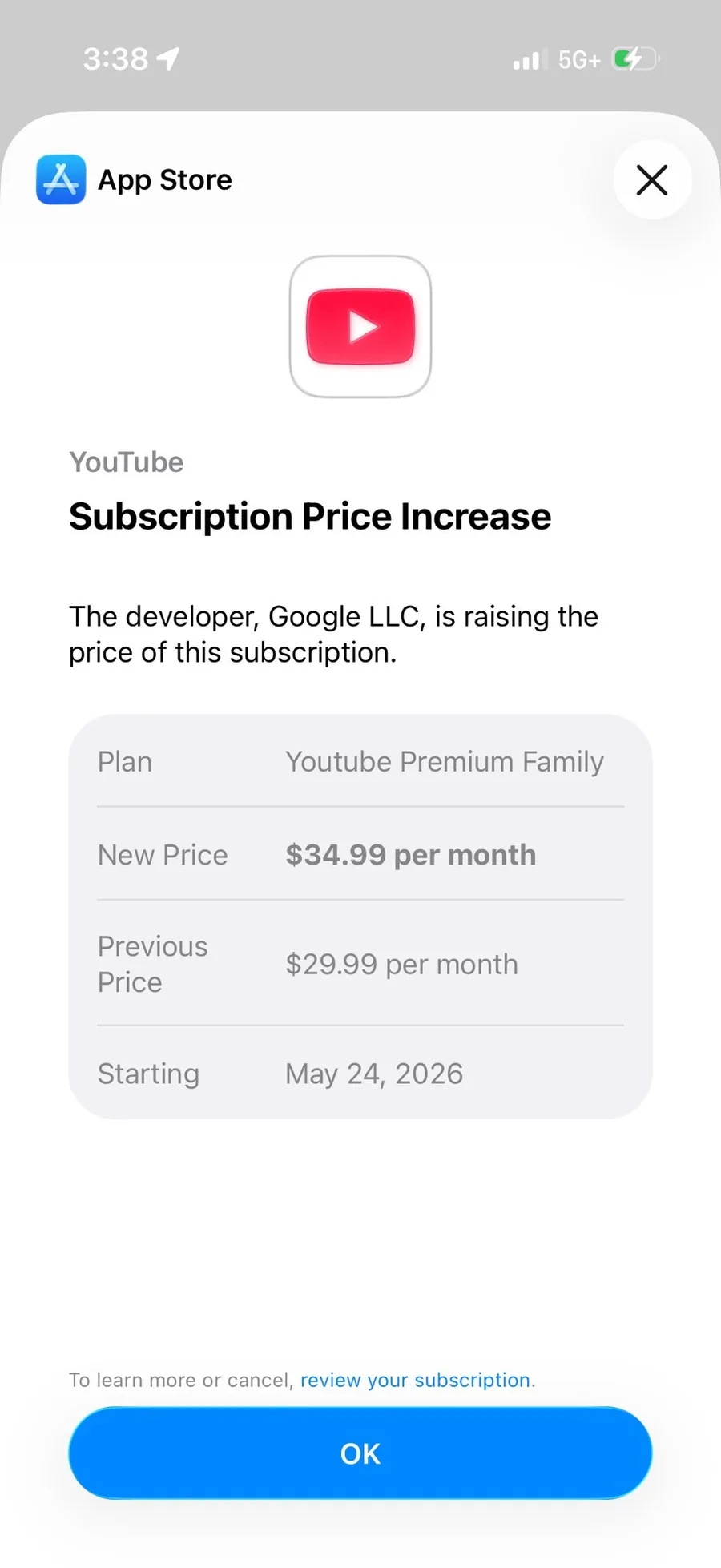Image resolution: width=721 pixels, height=1568 pixels.
Task: Open the review your subscription link
Action: point(415,1380)
